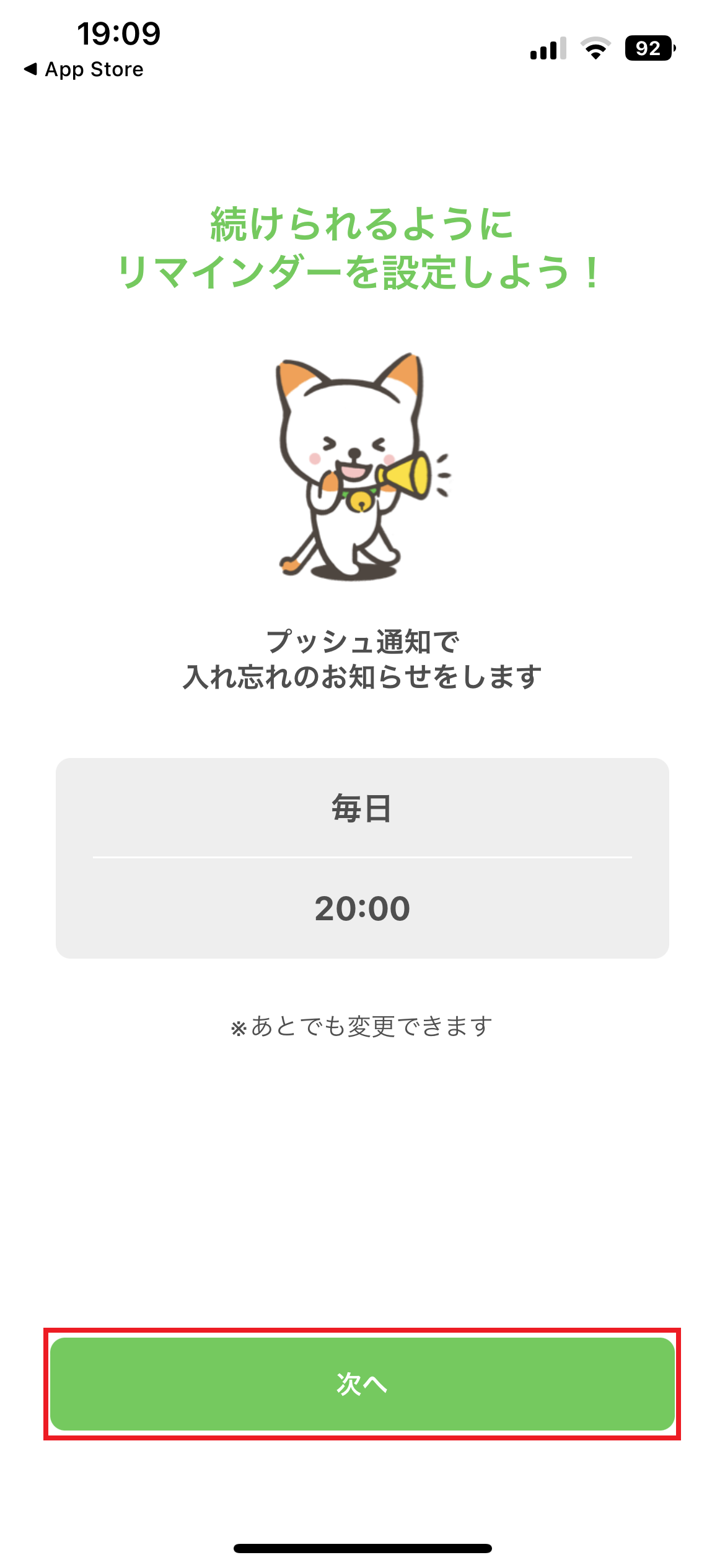Return to App Store via back link
This screenshot has height=1568, width=725.
point(84,69)
